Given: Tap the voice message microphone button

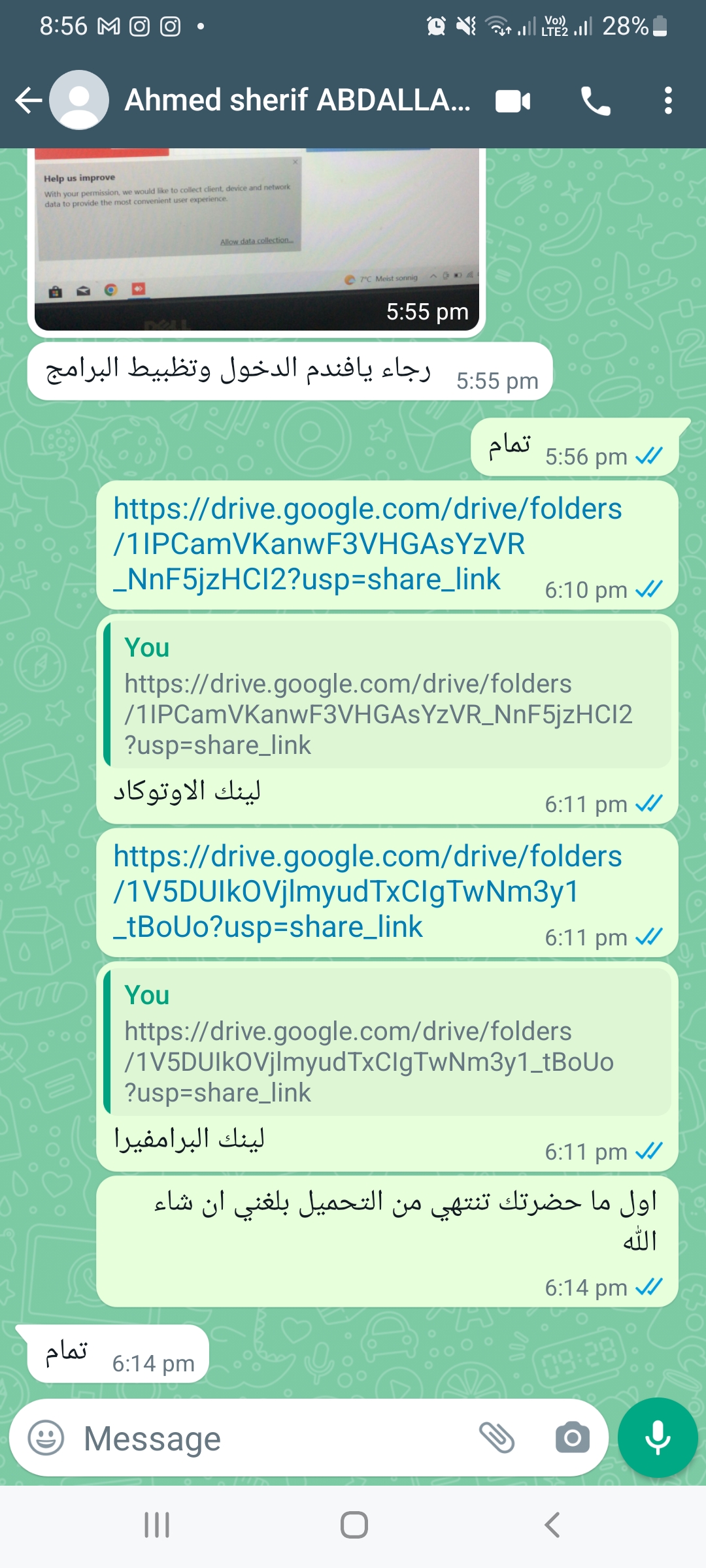Looking at the screenshot, I should pyautogui.click(x=658, y=1437).
